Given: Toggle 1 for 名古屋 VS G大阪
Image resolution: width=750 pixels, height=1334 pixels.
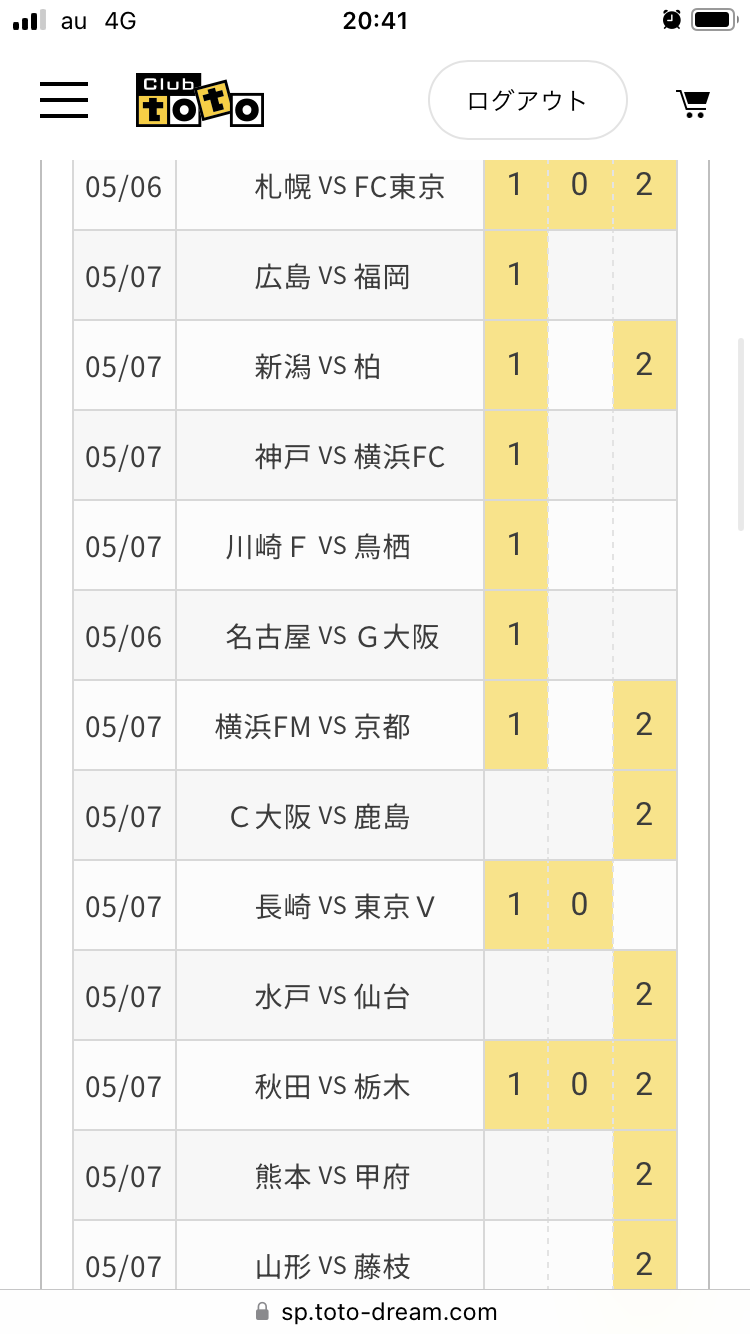Looking at the screenshot, I should 515,636.
